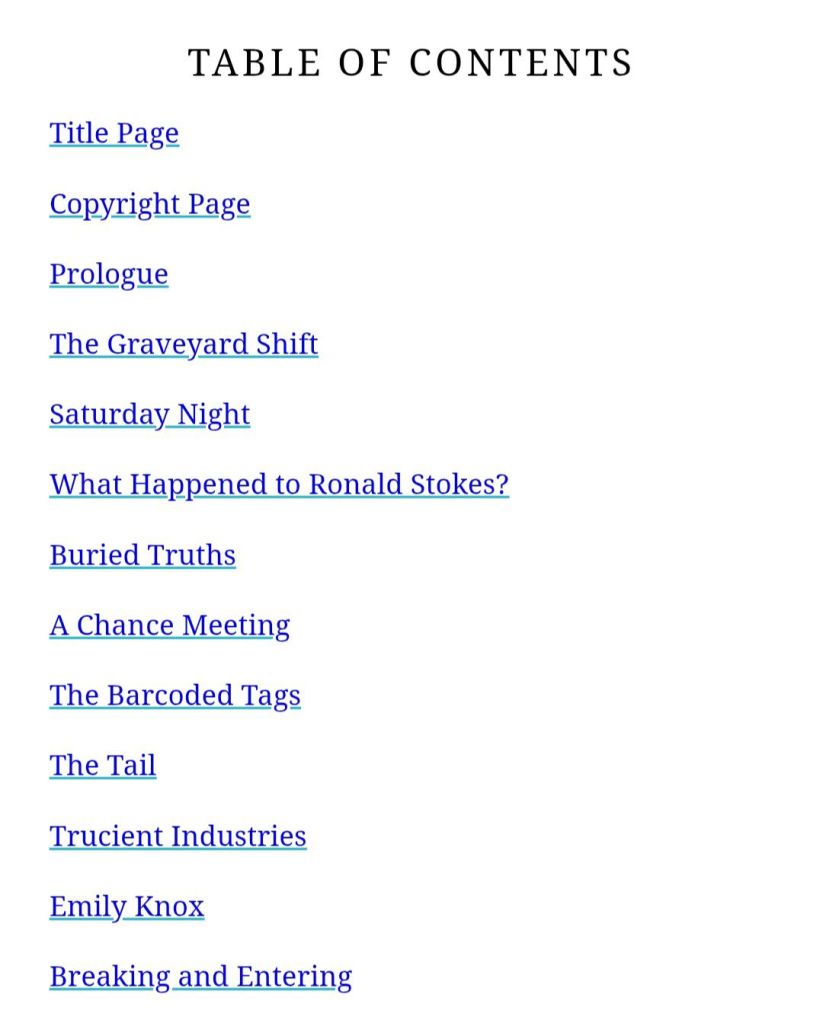The height and width of the screenshot is (1023, 823).
Task: Jump to Breaking and Entering
Action: 201,976
